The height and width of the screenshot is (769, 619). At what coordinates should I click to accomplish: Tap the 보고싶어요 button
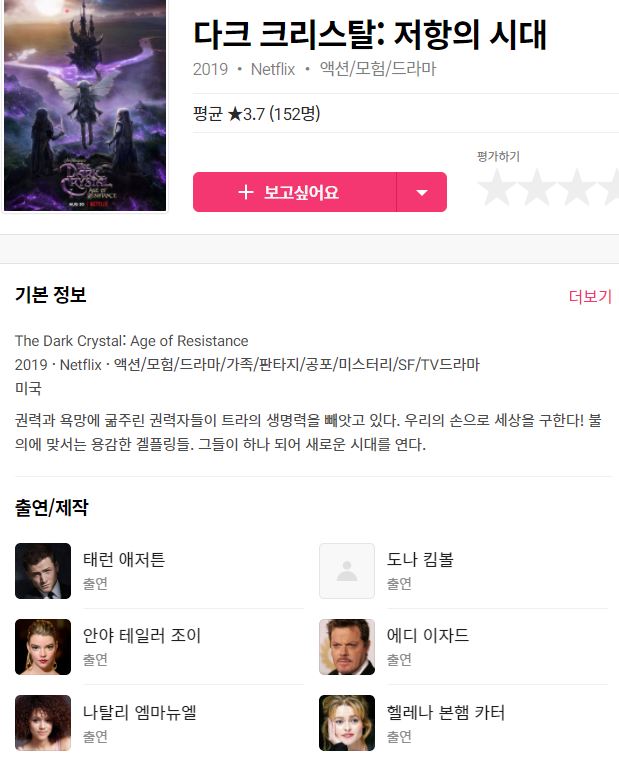pyautogui.click(x=295, y=192)
